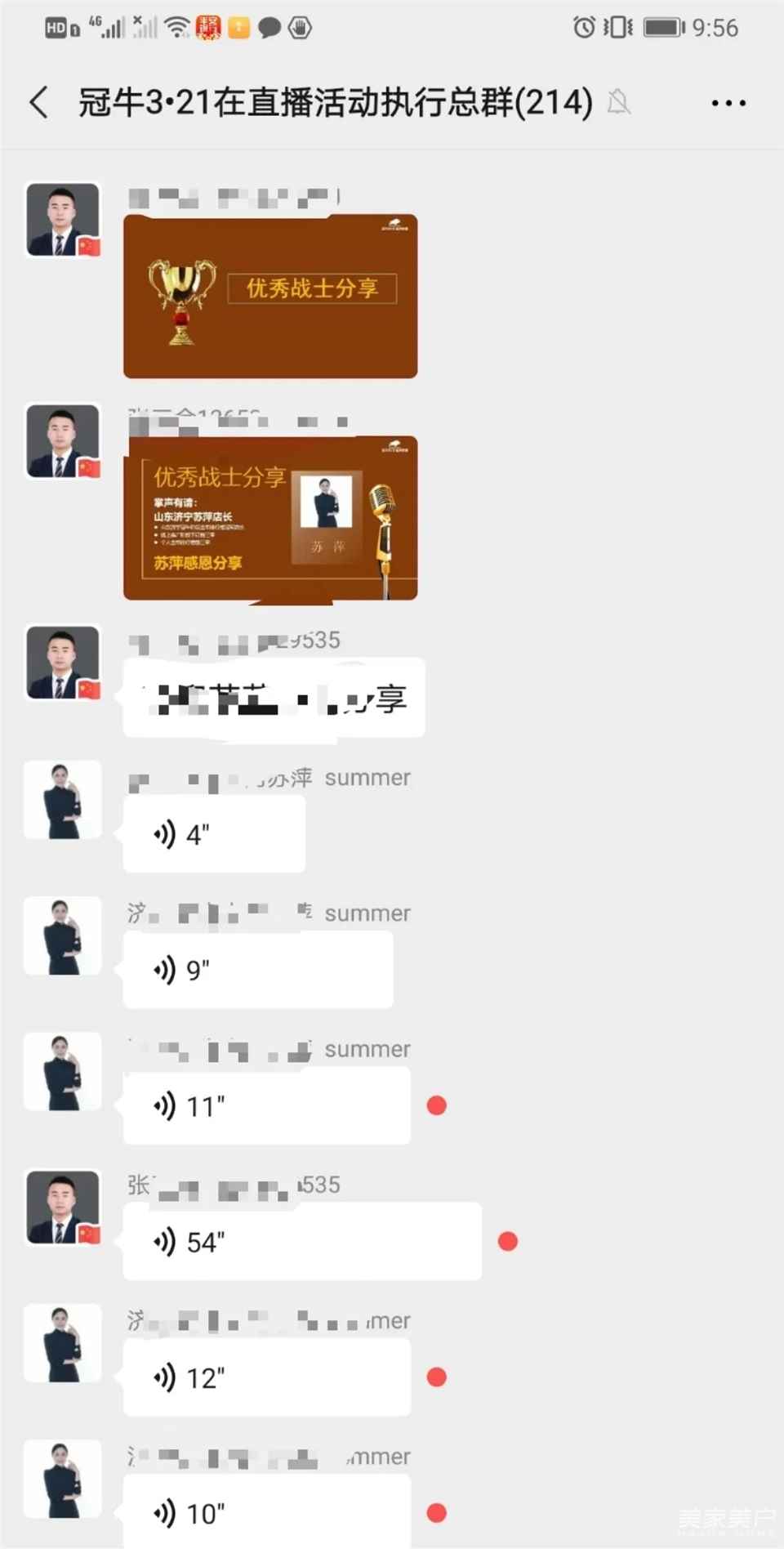Screen dimensions: 784x1549
Task: Play the 4" voice message
Action: pyautogui.click(x=214, y=834)
